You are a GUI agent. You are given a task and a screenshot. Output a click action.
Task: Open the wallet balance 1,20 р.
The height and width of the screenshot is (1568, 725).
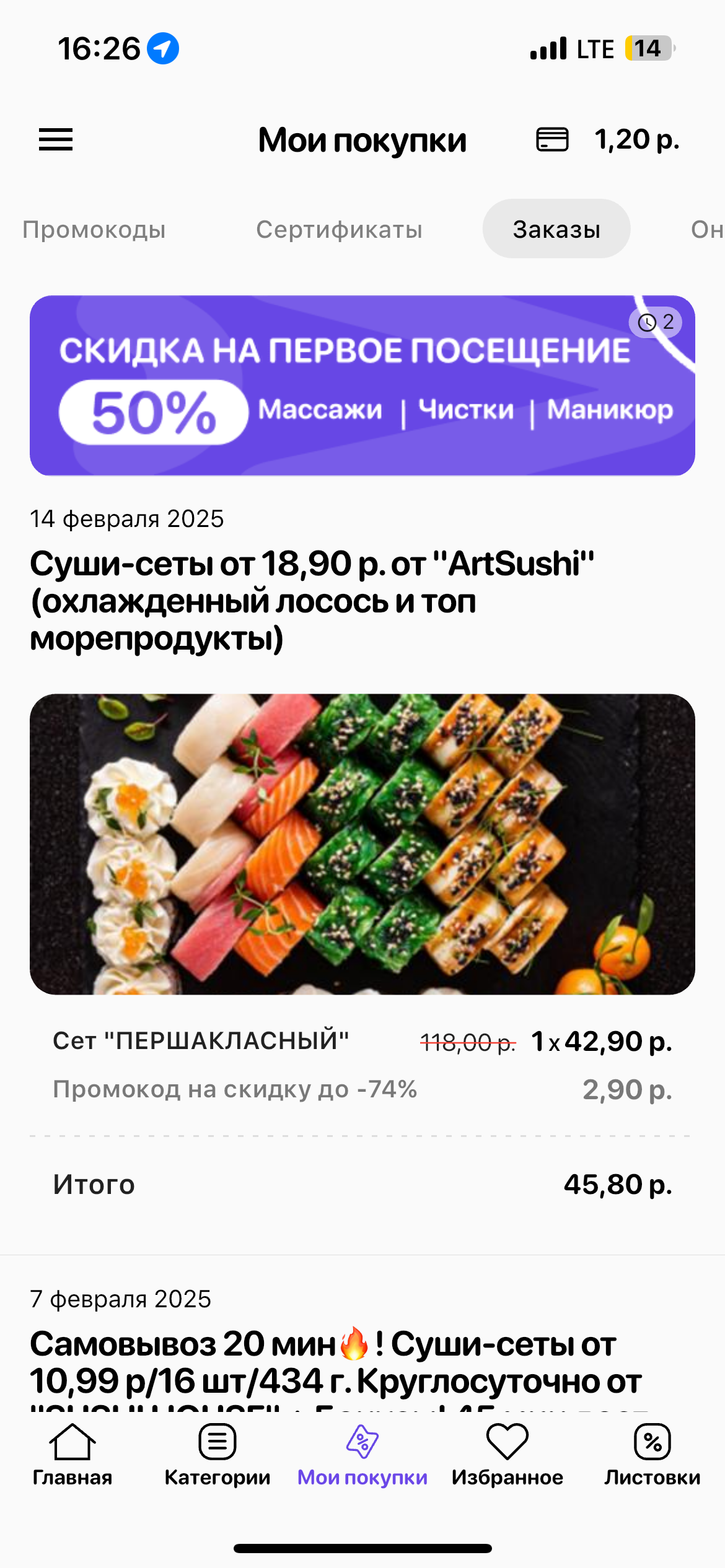(x=608, y=139)
